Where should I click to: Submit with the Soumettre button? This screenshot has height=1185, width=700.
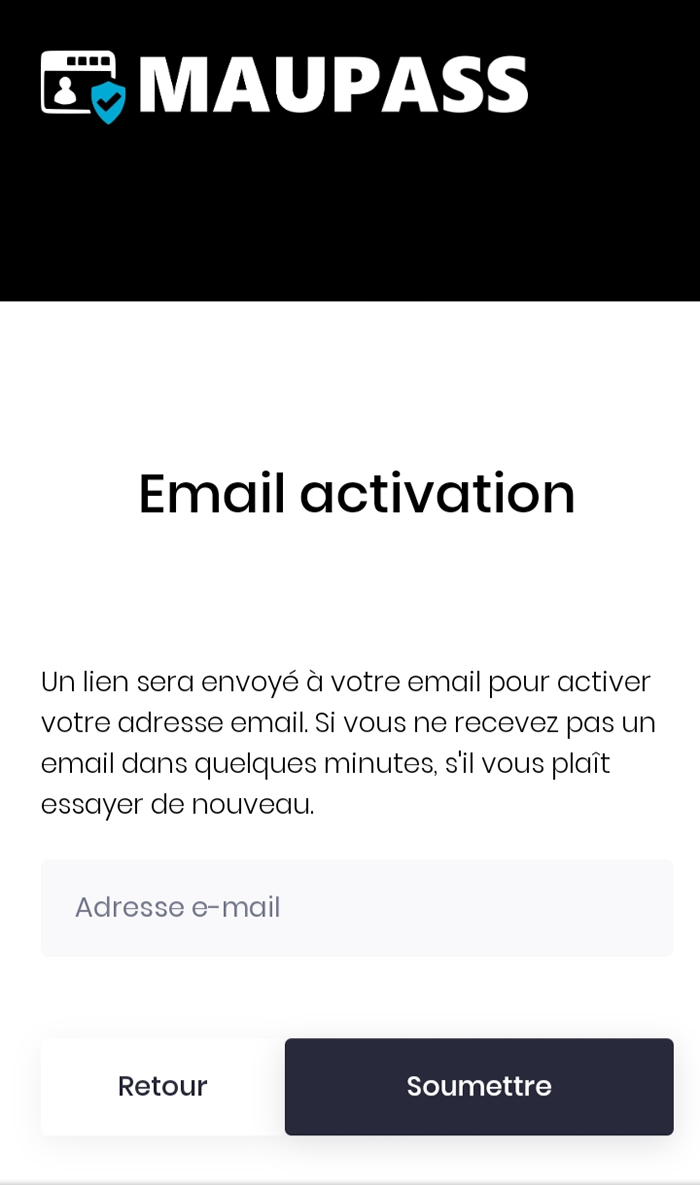point(478,1086)
